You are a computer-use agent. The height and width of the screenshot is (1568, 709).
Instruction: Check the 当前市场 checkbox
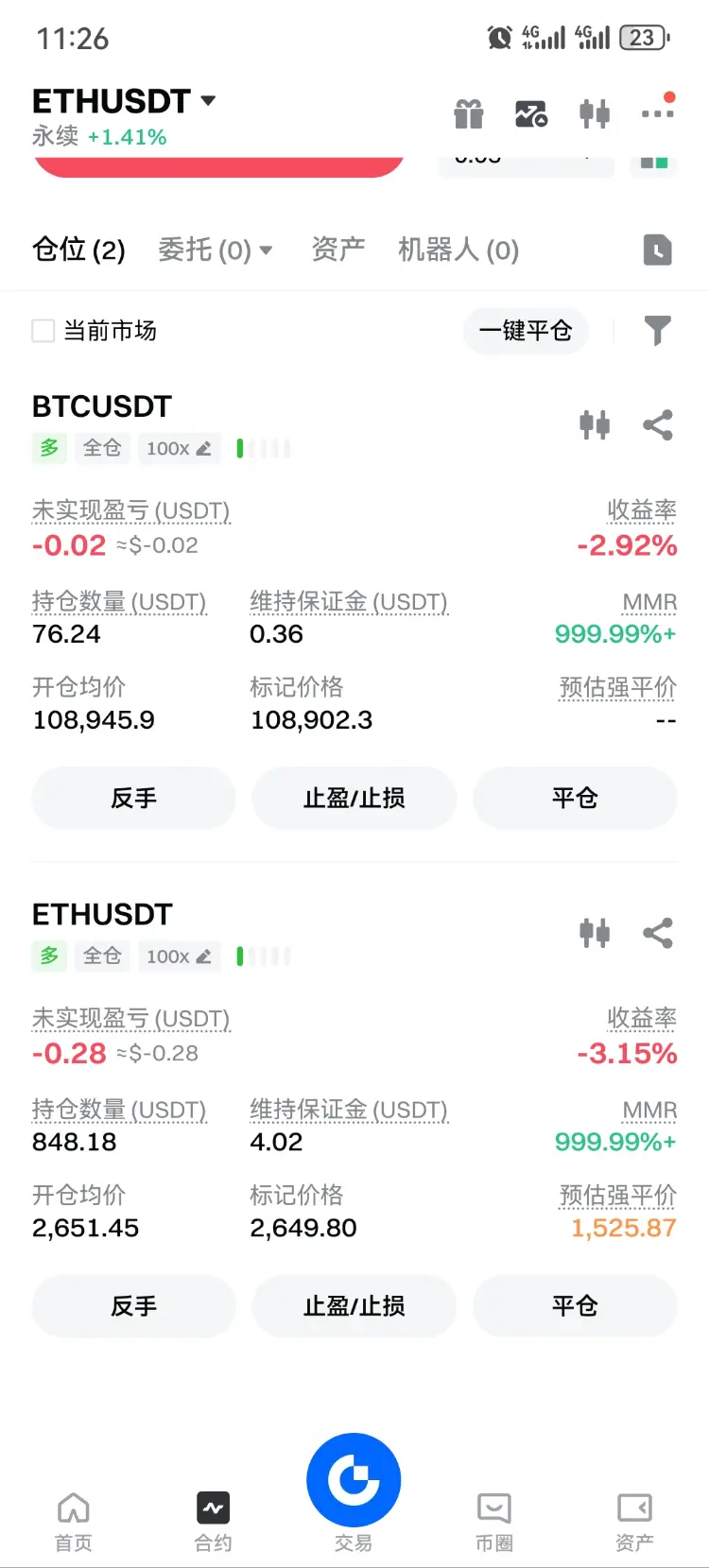pyautogui.click(x=43, y=331)
